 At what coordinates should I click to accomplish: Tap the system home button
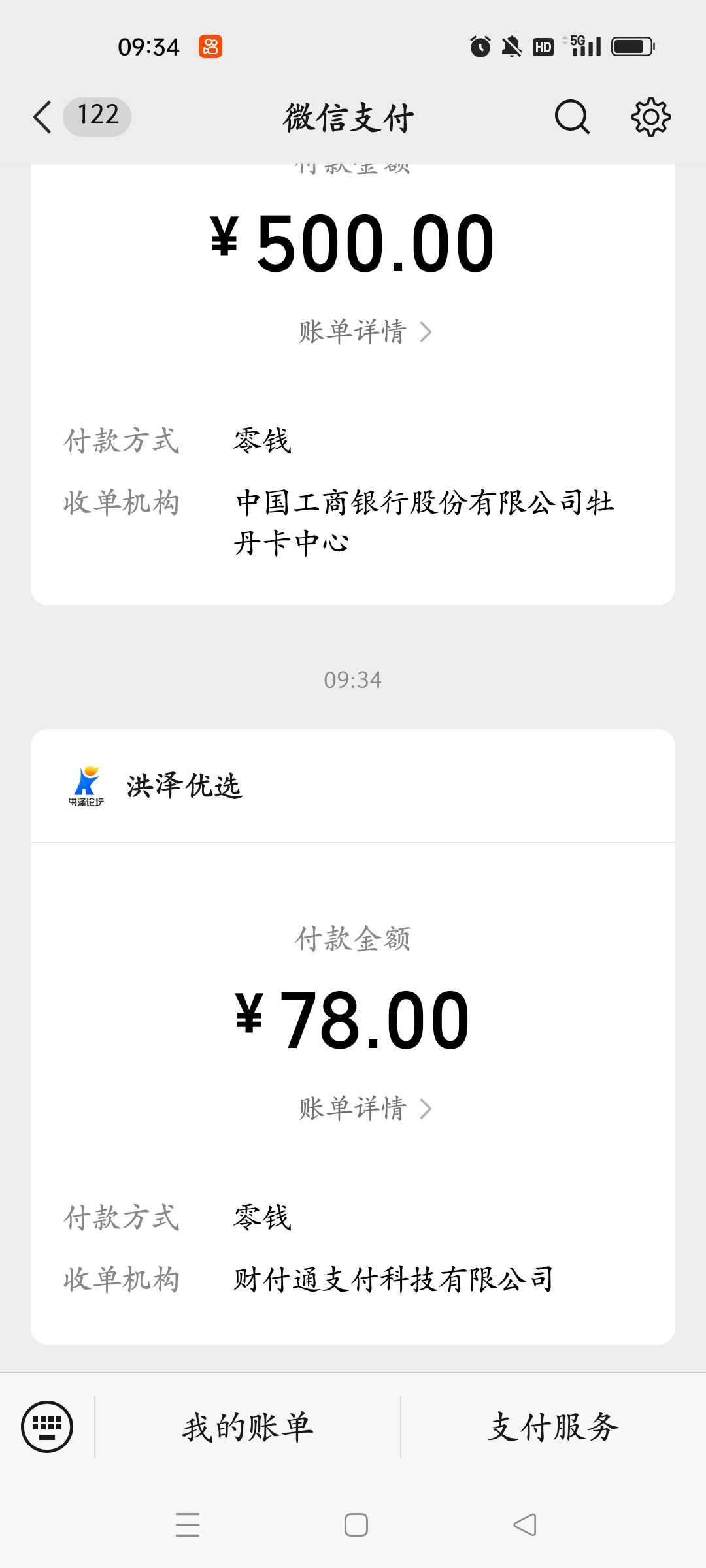coord(356,1525)
